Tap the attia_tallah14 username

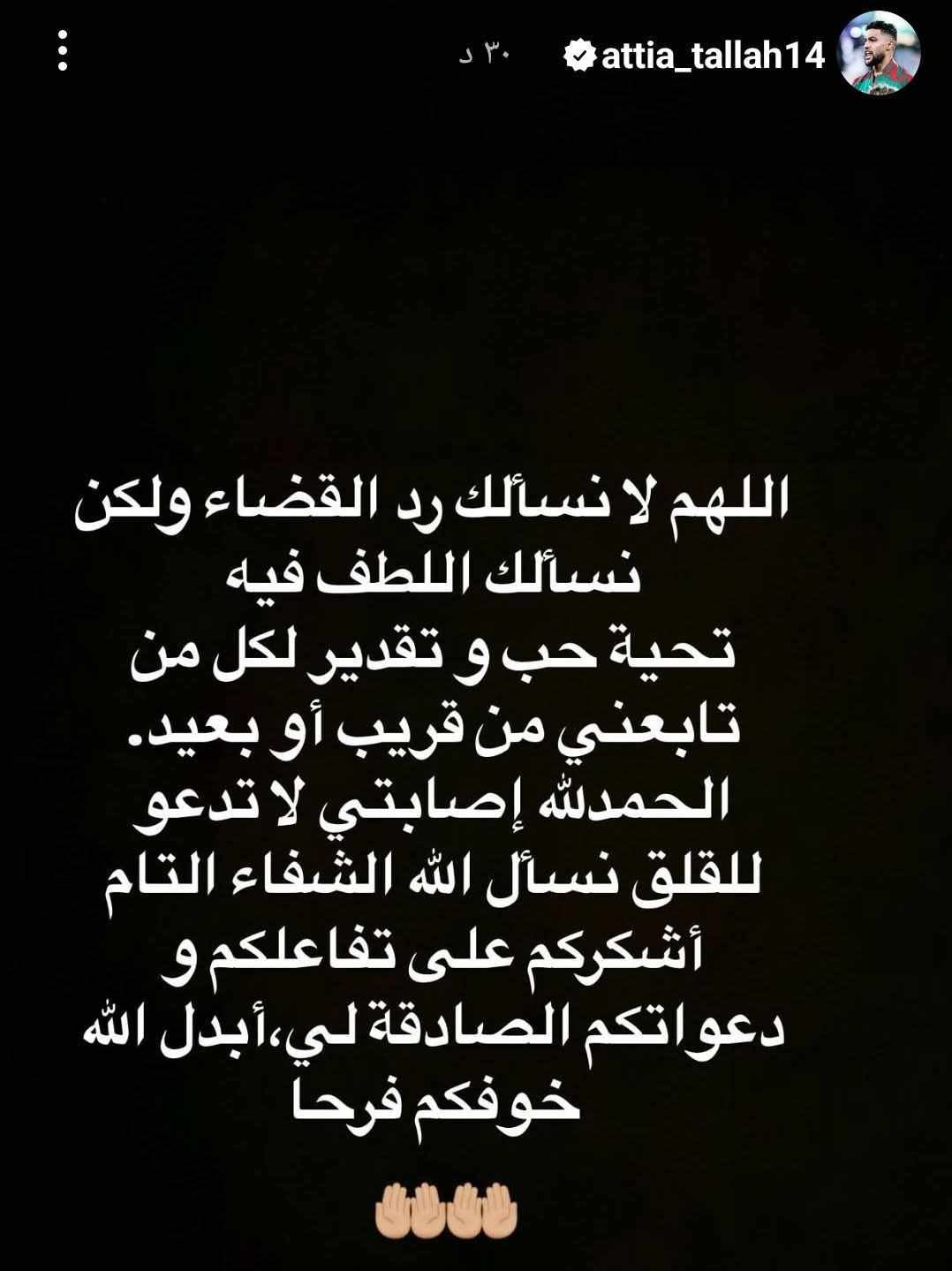[713, 57]
